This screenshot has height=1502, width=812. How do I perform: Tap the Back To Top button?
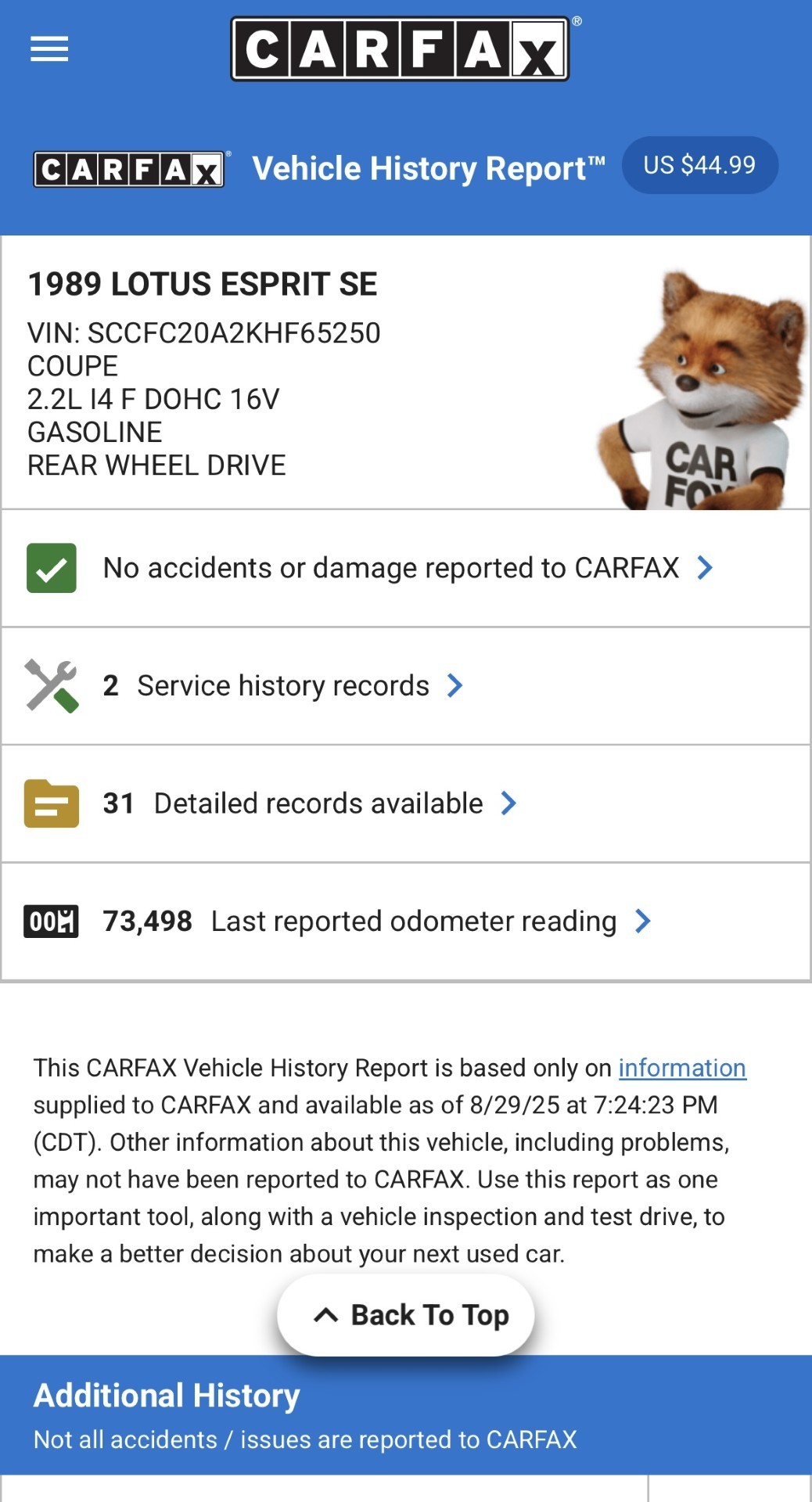pos(406,1315)
